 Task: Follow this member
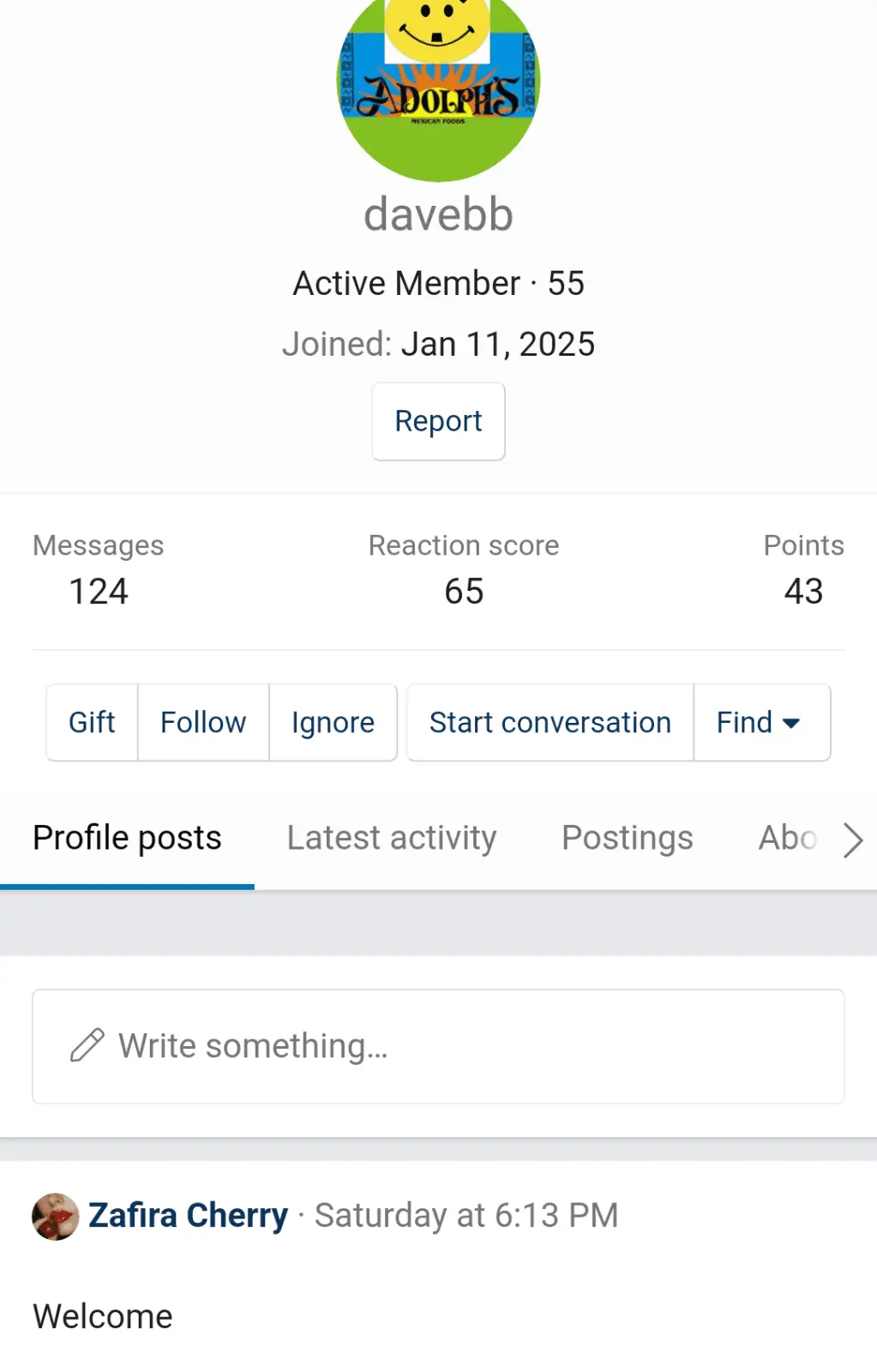pos(203,723)
